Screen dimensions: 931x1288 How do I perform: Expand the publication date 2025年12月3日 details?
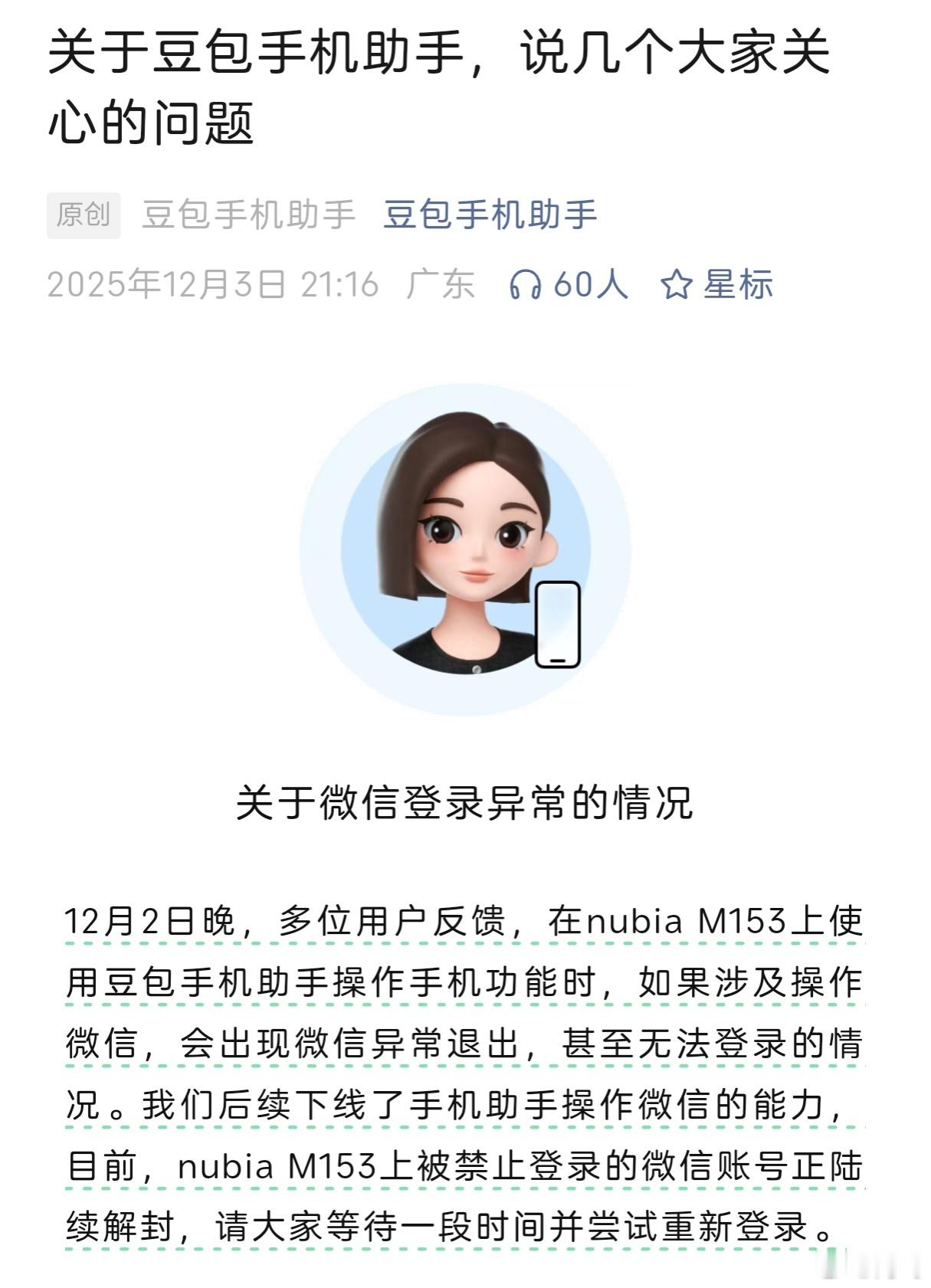169,286
